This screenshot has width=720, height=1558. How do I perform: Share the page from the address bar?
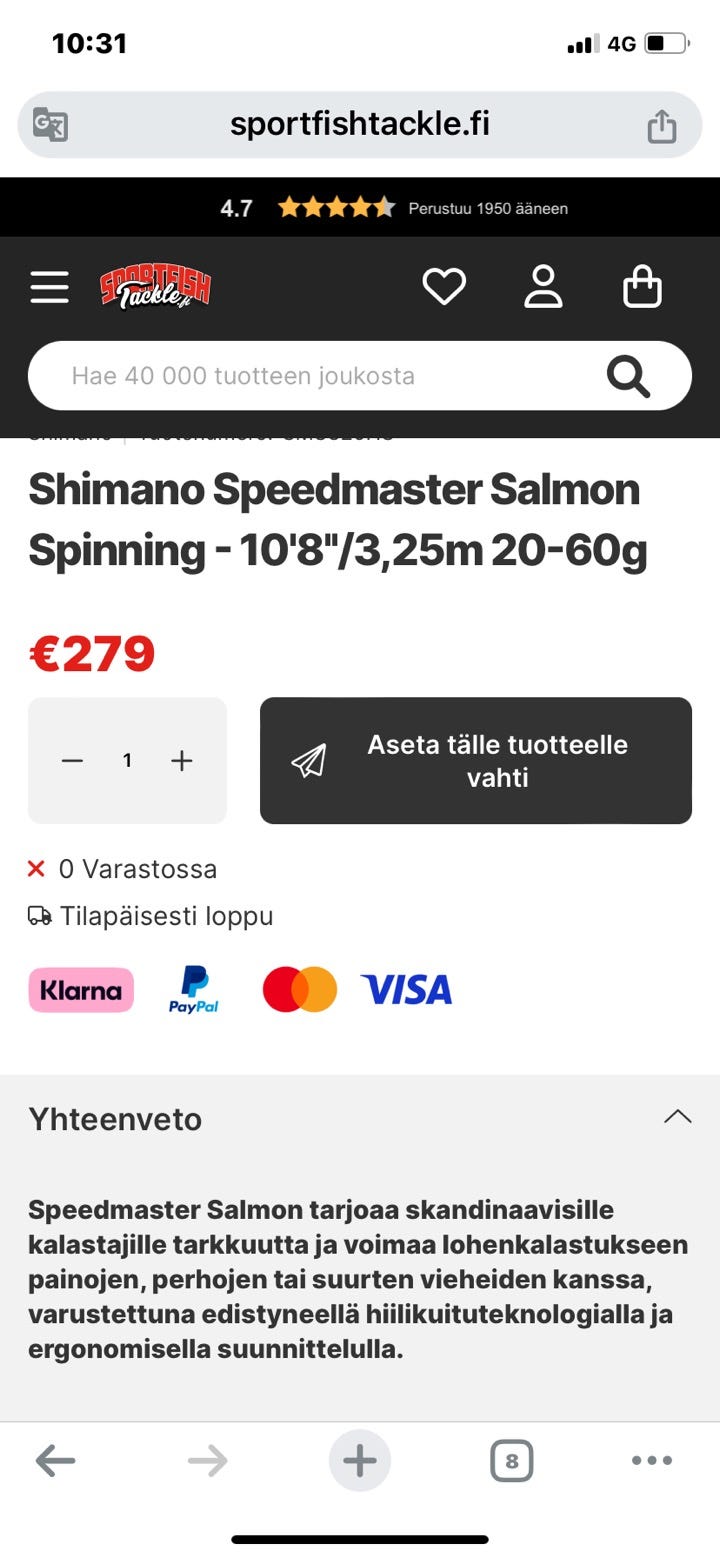tap(661, 126)
